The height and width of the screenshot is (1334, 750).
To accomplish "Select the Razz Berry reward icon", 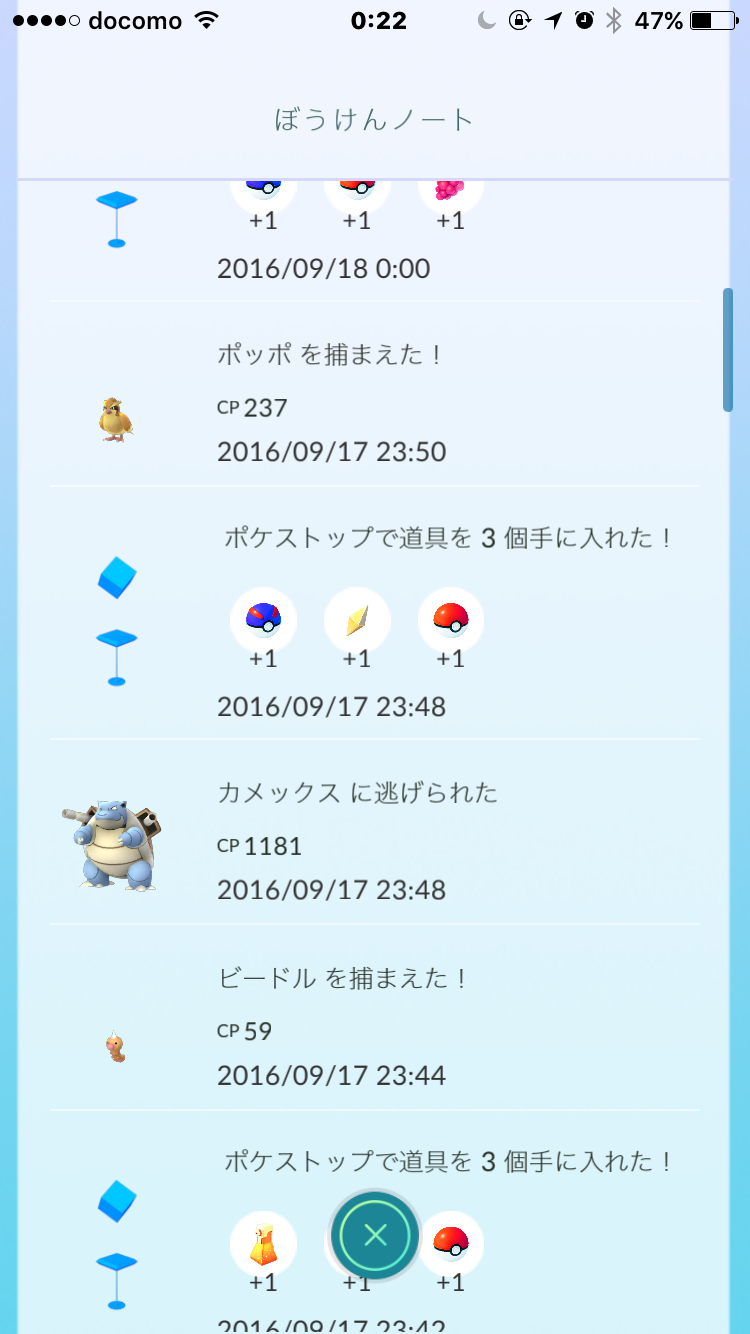I will (449, 190).
